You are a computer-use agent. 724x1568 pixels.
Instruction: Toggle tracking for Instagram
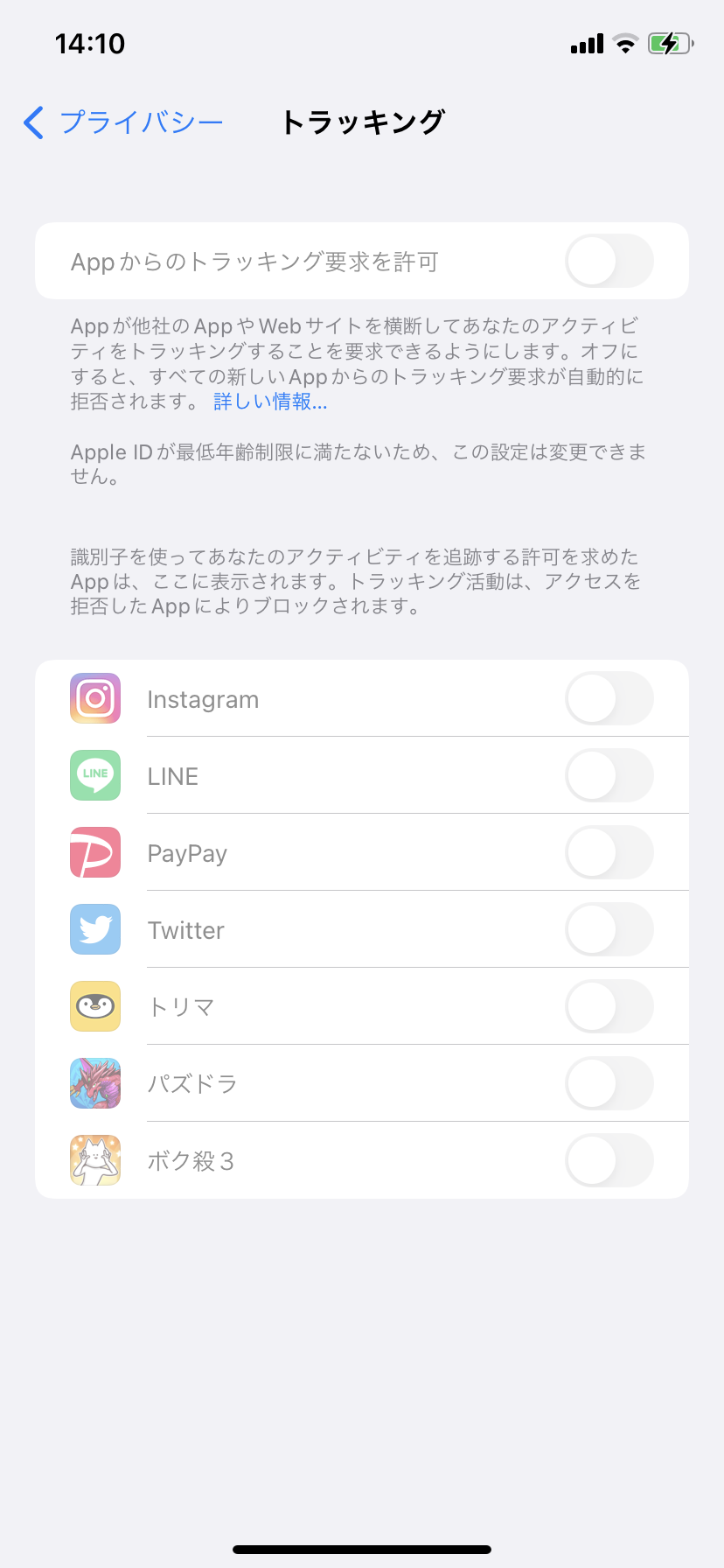point(609,698)
